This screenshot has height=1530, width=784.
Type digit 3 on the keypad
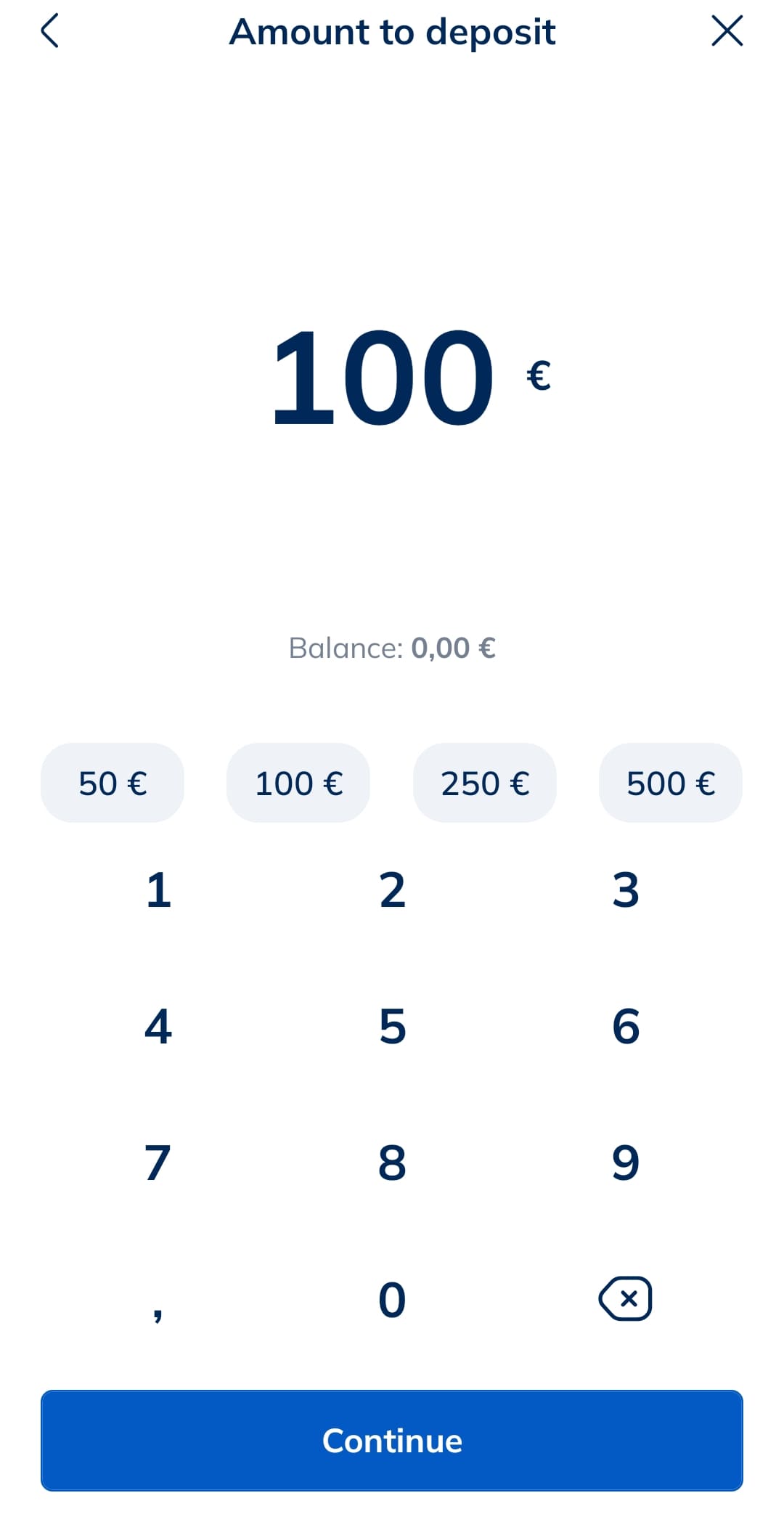point(625,890)
